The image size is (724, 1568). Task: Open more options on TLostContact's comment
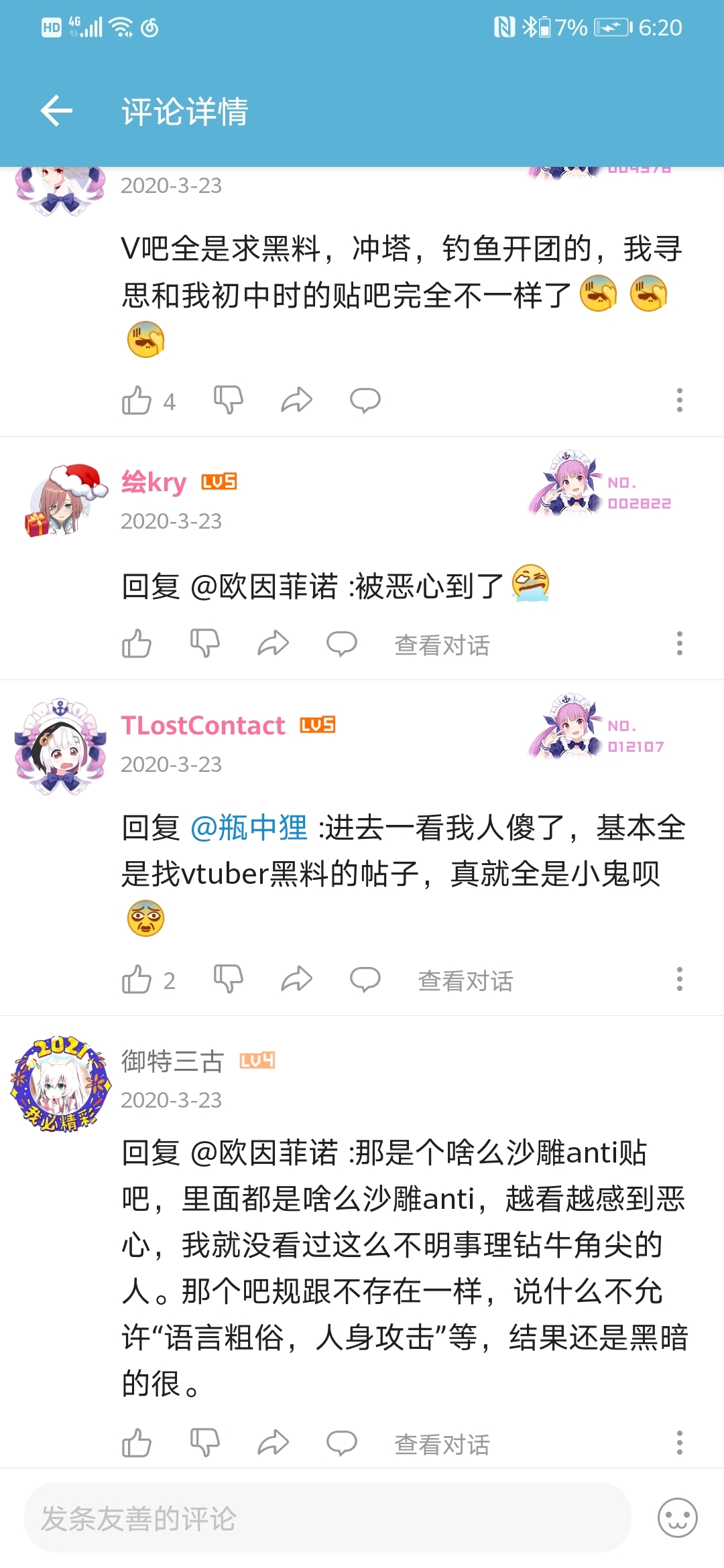pyautogui.click(x=679, y=979)
